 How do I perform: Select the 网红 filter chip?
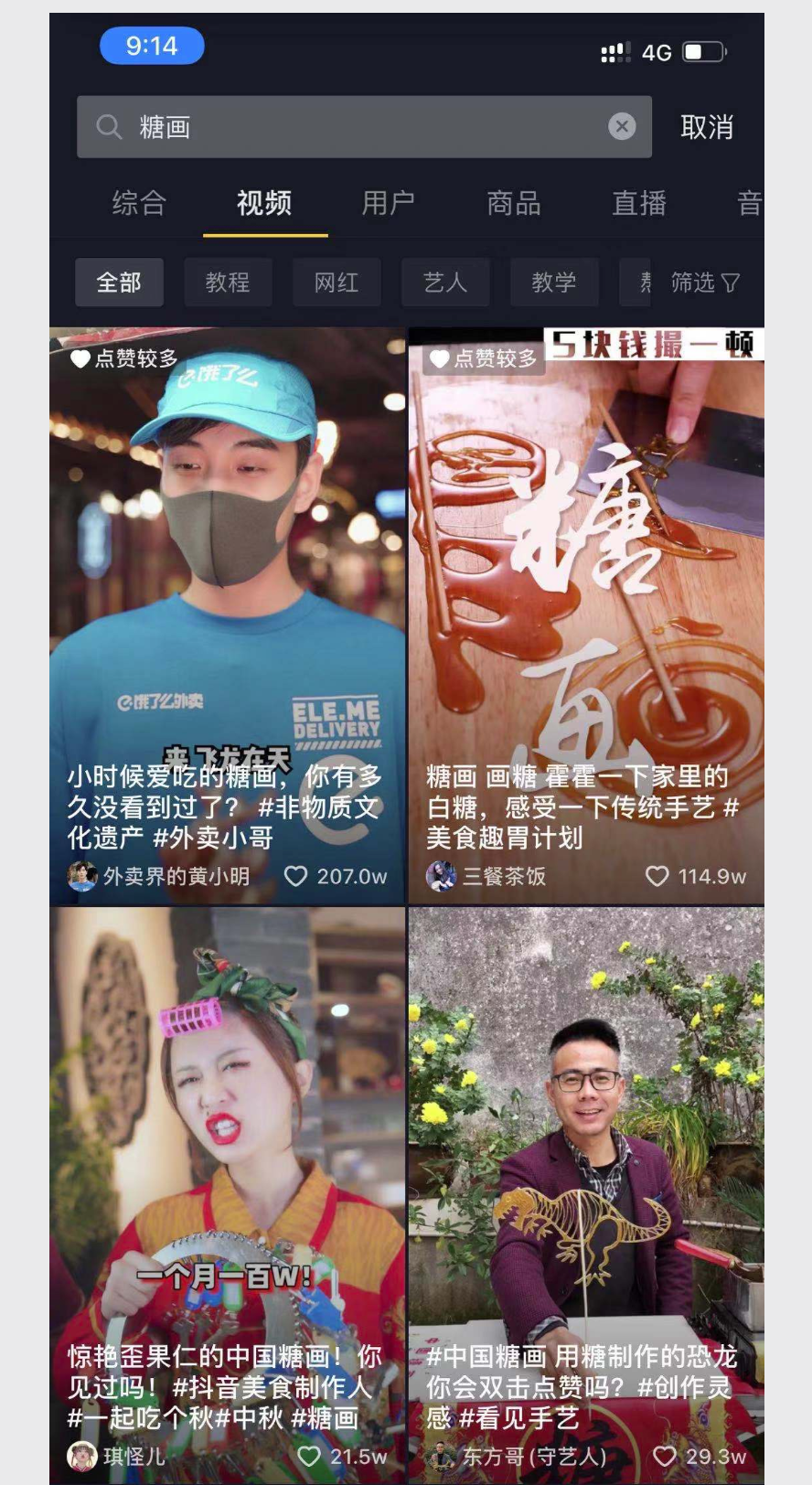(337, 283)
